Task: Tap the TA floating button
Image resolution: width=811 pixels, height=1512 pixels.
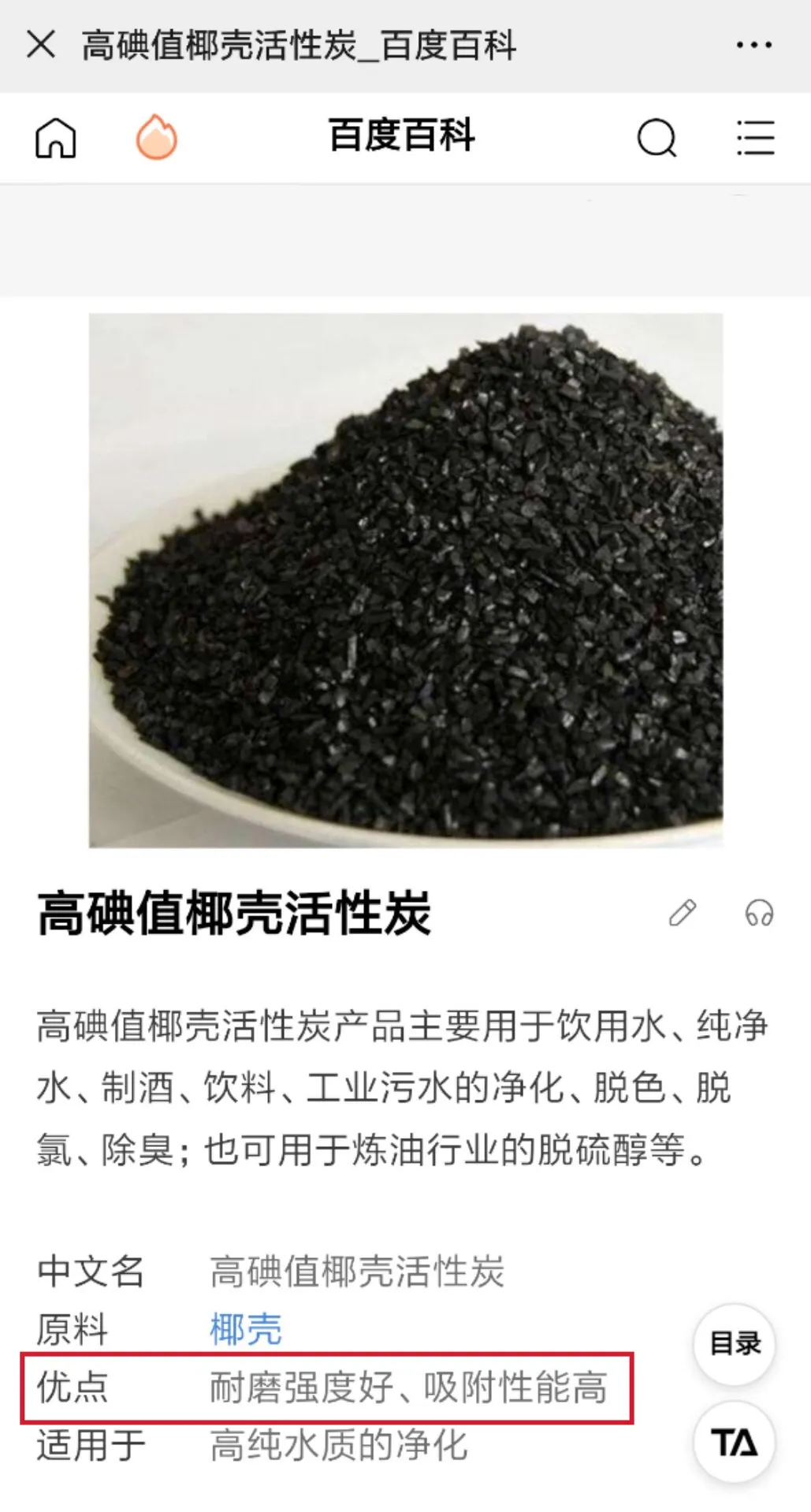Action: (x=735, y=1442)
